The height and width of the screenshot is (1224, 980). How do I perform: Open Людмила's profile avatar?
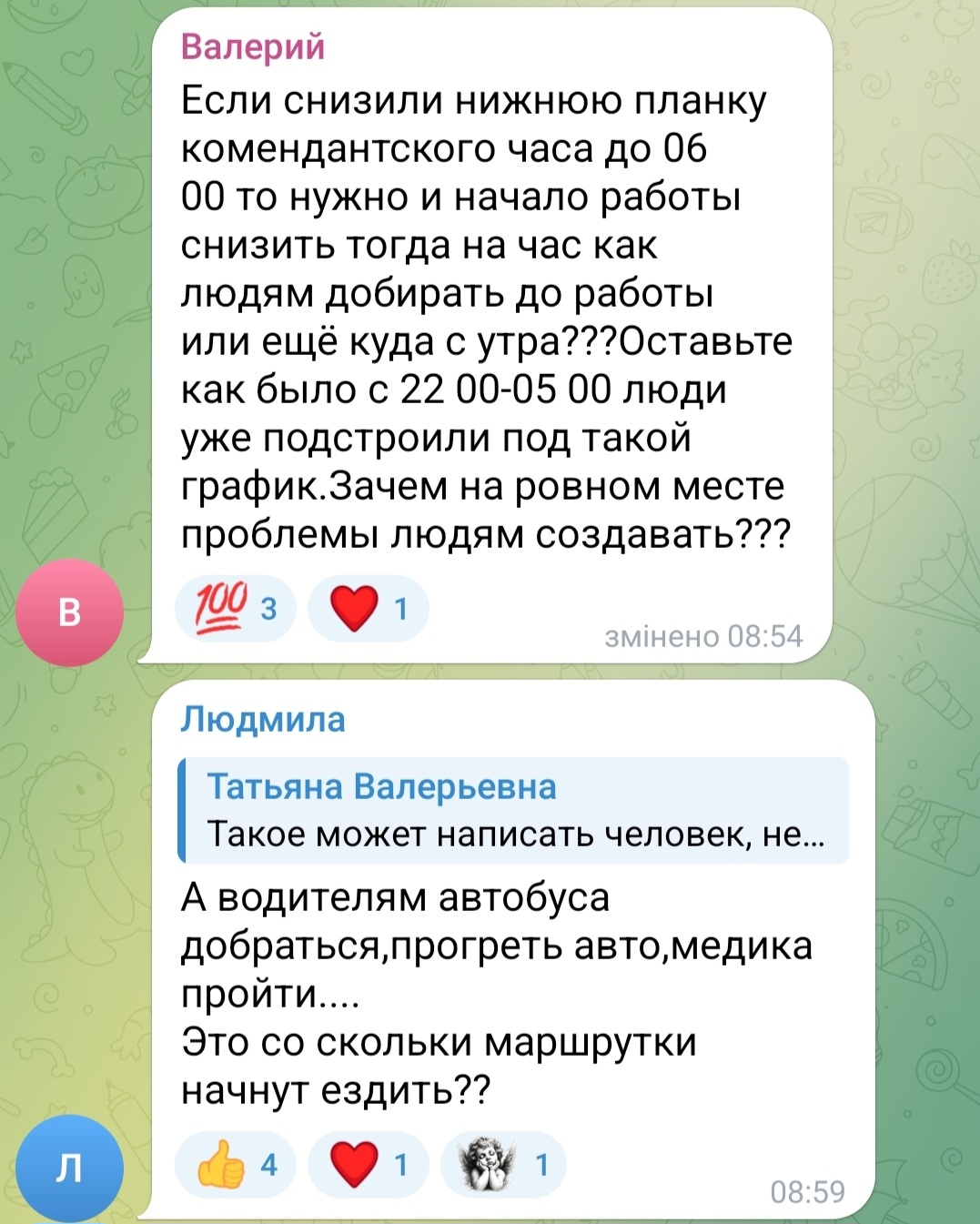pyautogui.click(x=70, y=1168)
